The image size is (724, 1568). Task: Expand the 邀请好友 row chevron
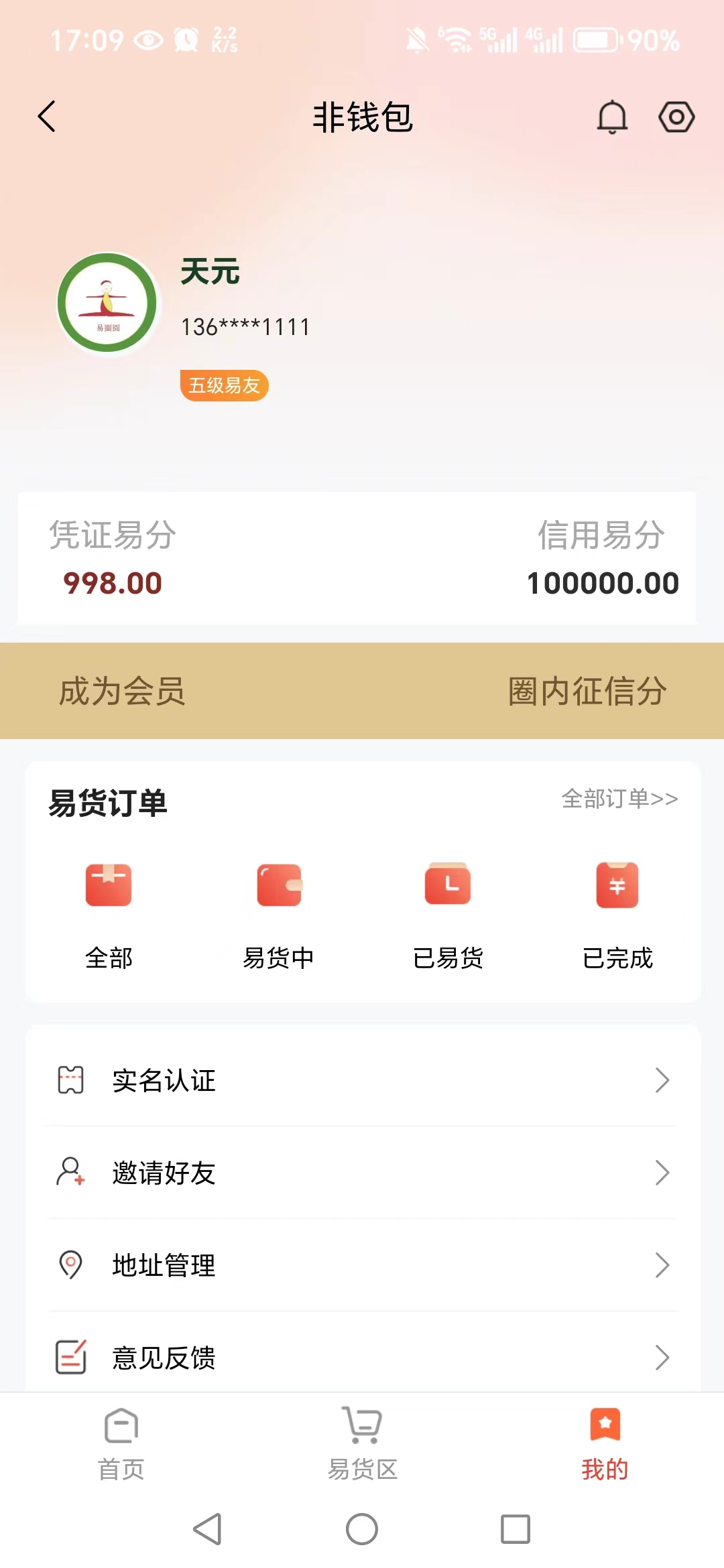point(663,1172)
